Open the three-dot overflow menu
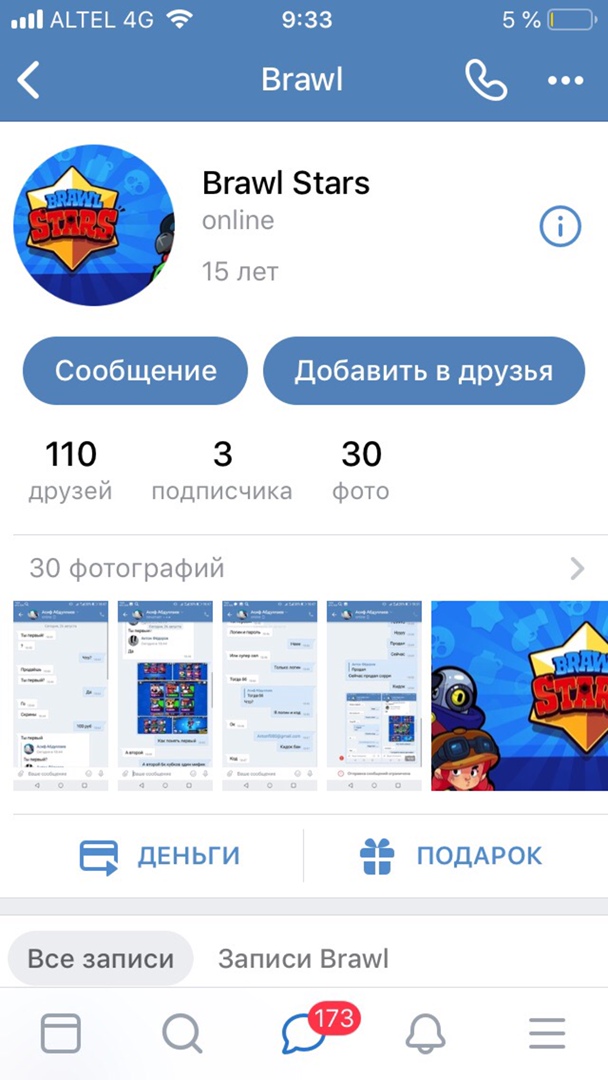The image size is (608, 1080). coord(565,80)
